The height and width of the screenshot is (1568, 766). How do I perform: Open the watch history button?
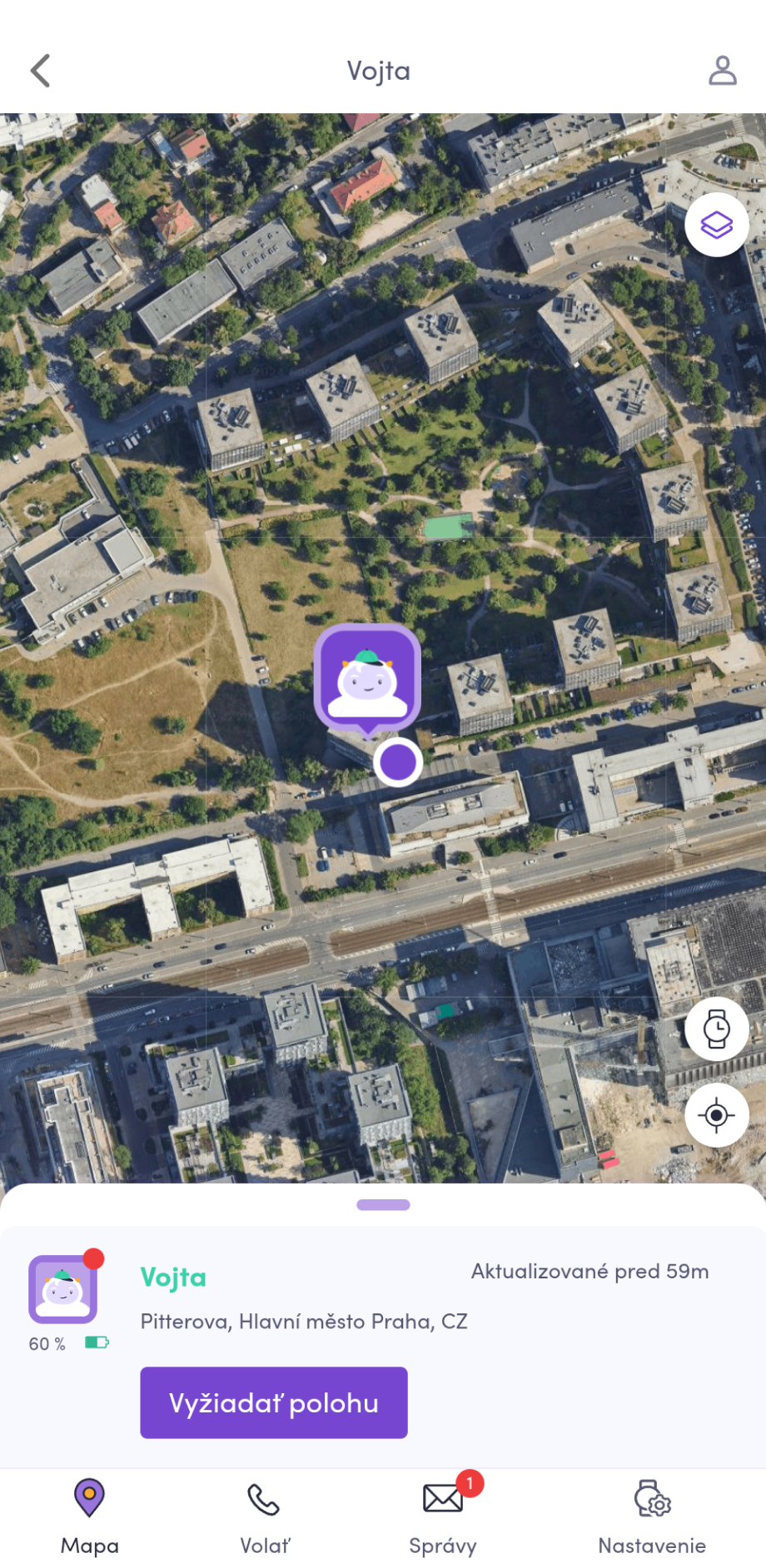(x=716, y=1029)
